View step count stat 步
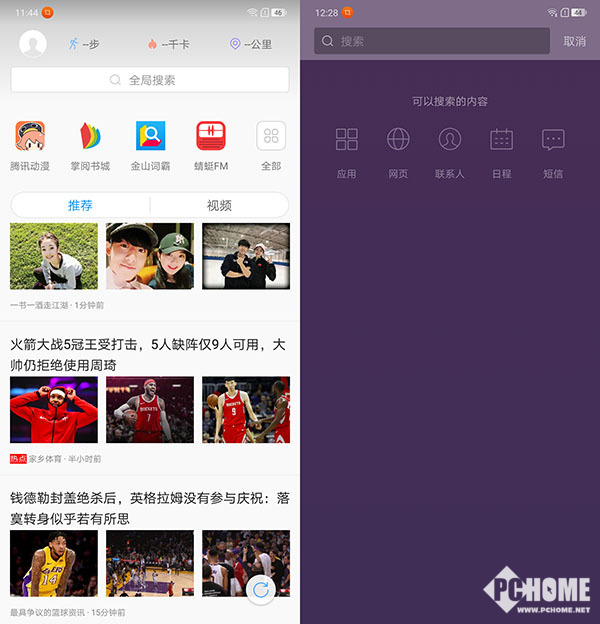The image size is (600, 624). point(83,44)
